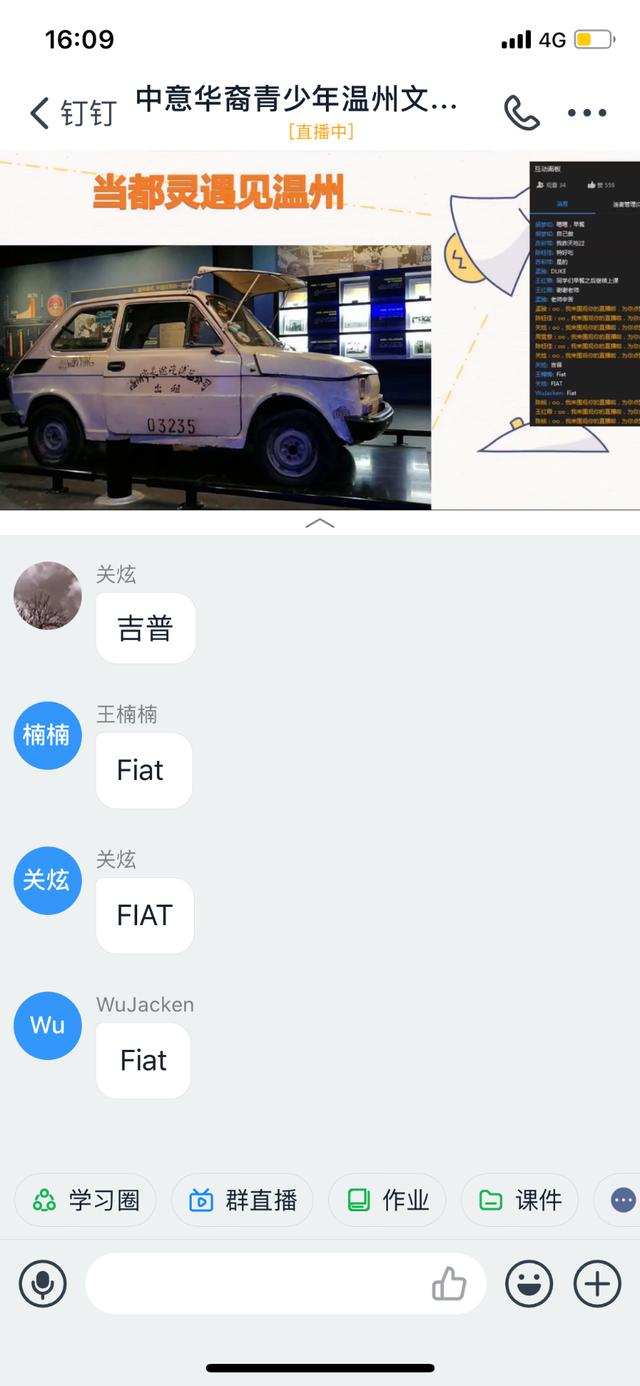Send a thumbs-up reaction
This screenshot has height=1386, width=640.
tap(449, 1283)
